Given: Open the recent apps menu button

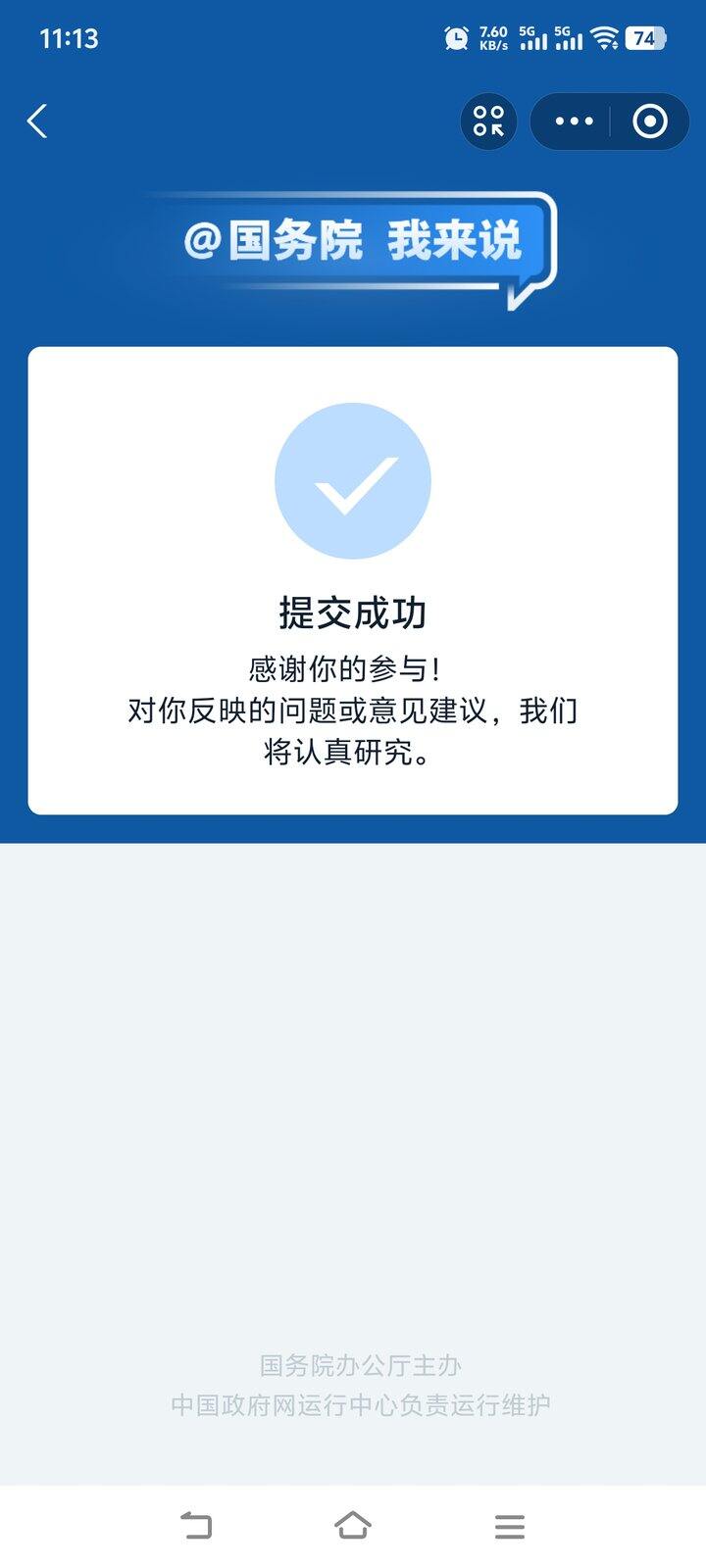Looking at the screenshot, I should click(x=509, y=1525).
